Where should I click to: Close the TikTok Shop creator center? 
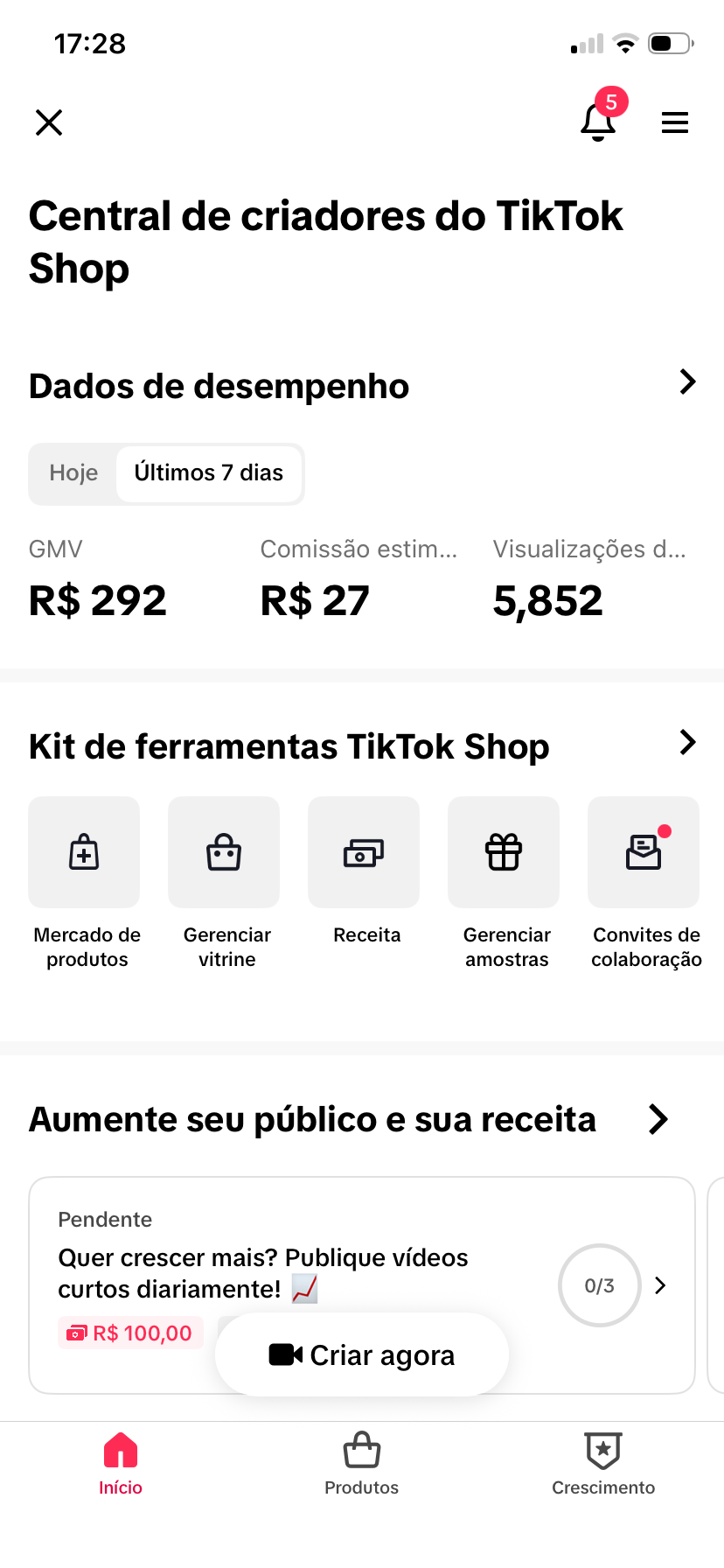point(49,122)
